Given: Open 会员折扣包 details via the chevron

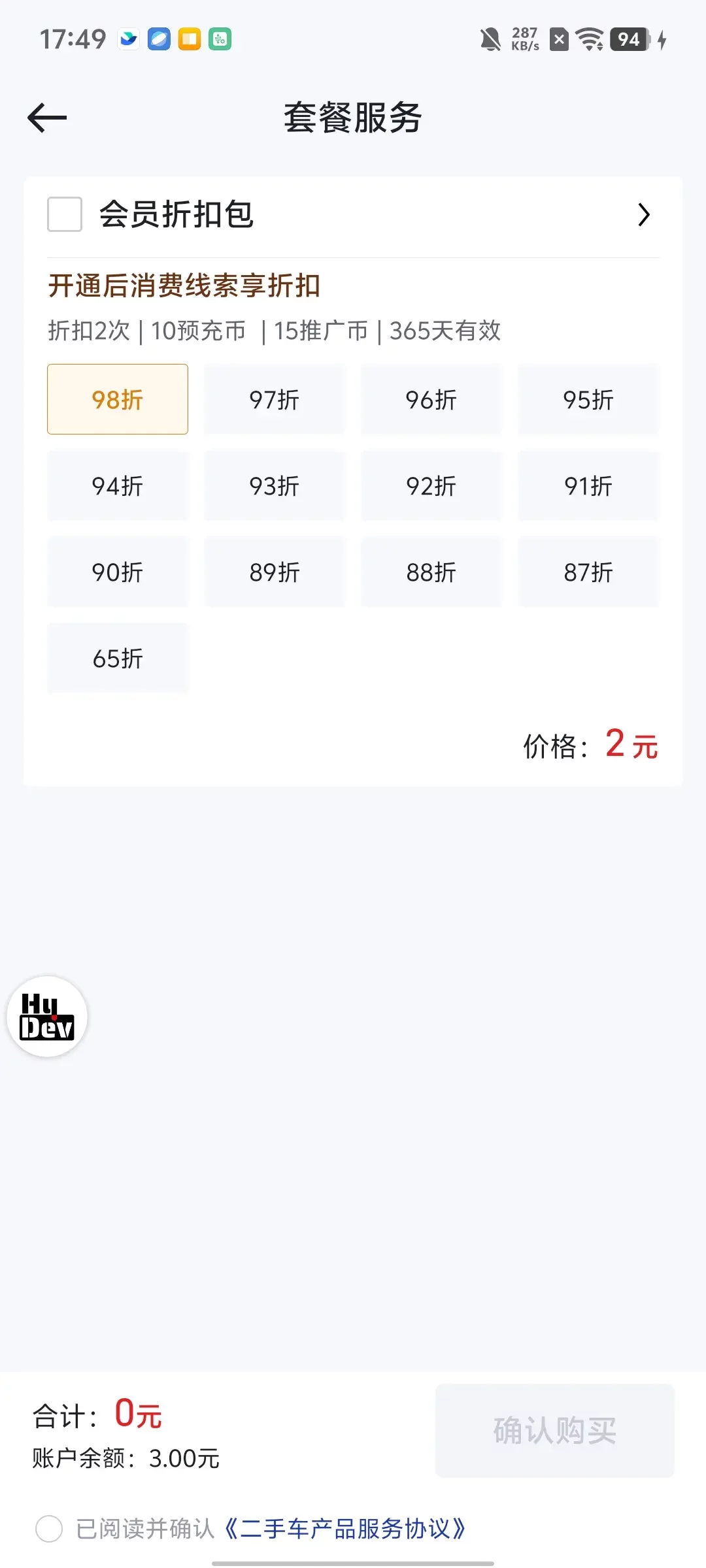Looking at the screenshot, I should point(644,214).
